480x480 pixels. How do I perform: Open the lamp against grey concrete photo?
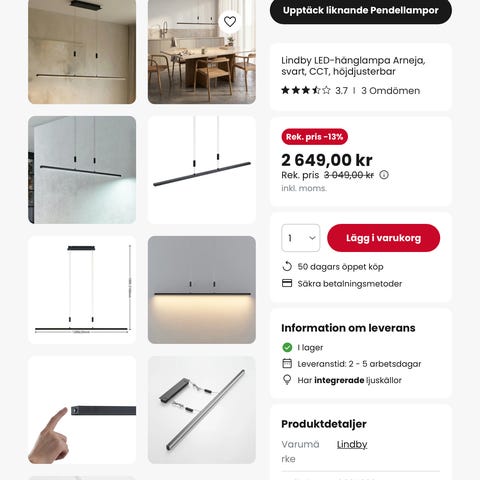[x=82, y=170]
